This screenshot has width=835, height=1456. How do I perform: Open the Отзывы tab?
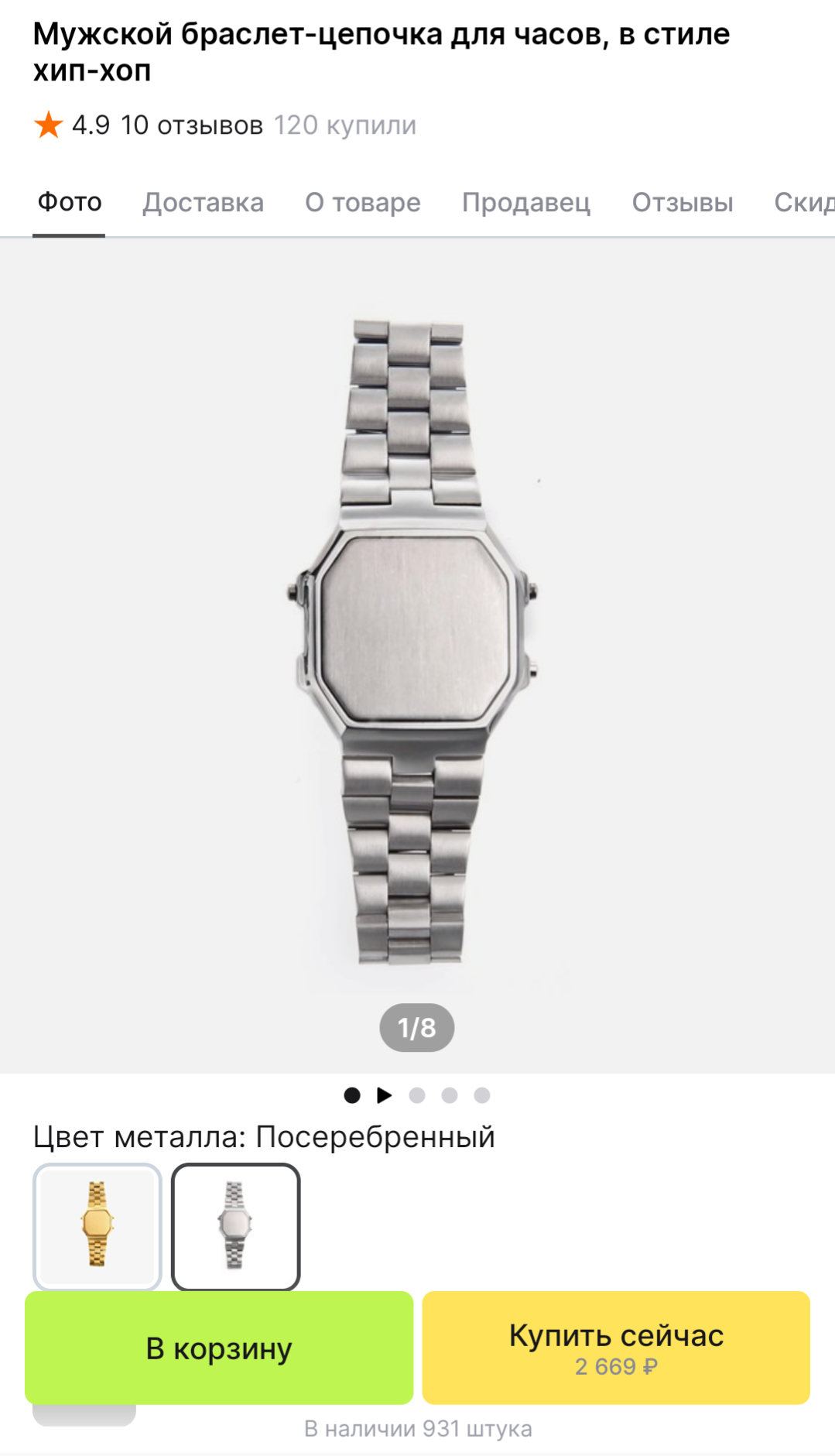(x=683, y=203)
